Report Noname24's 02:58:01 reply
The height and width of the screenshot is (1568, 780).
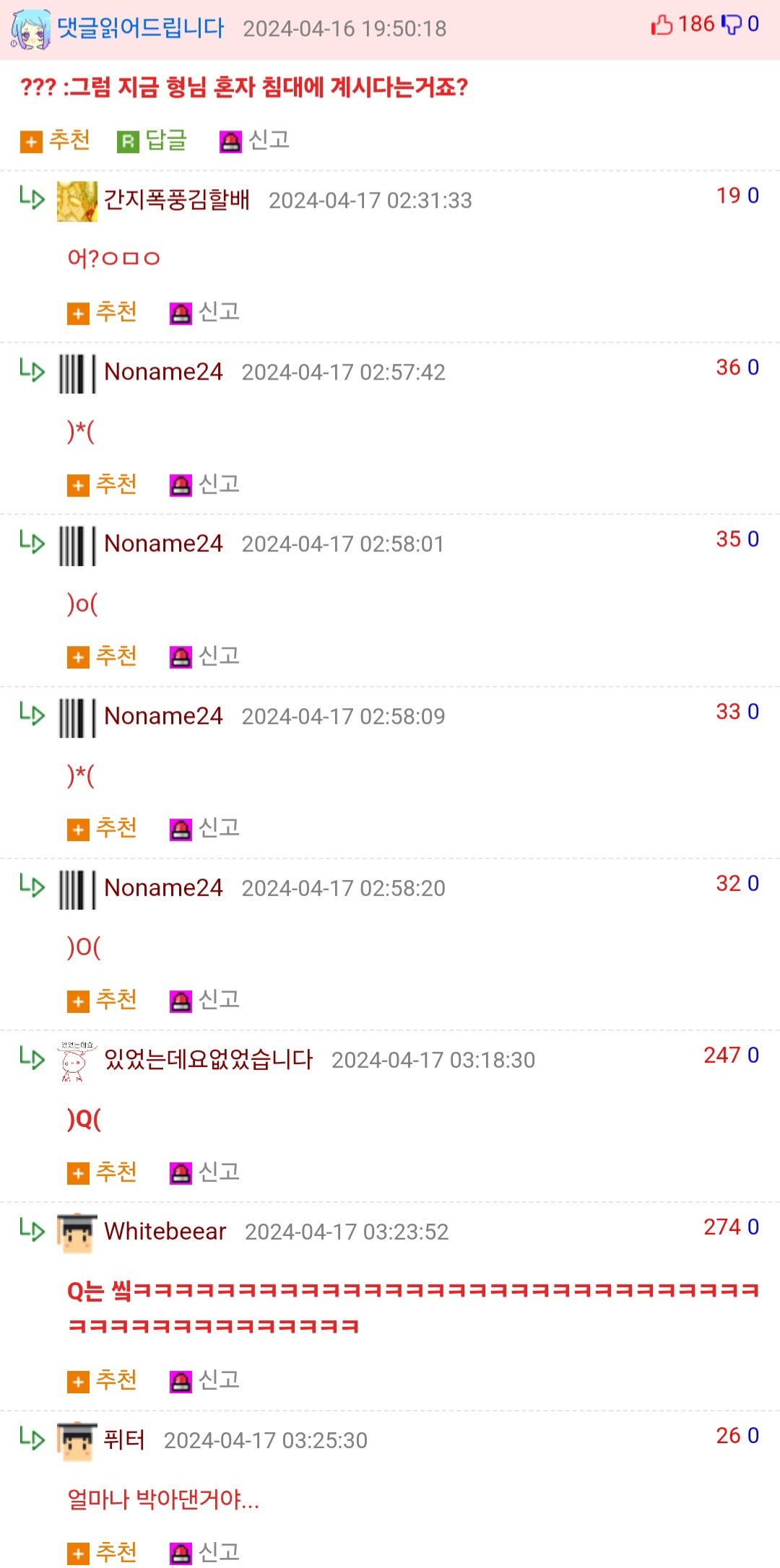pyautogui.click(x=204, y=656)
